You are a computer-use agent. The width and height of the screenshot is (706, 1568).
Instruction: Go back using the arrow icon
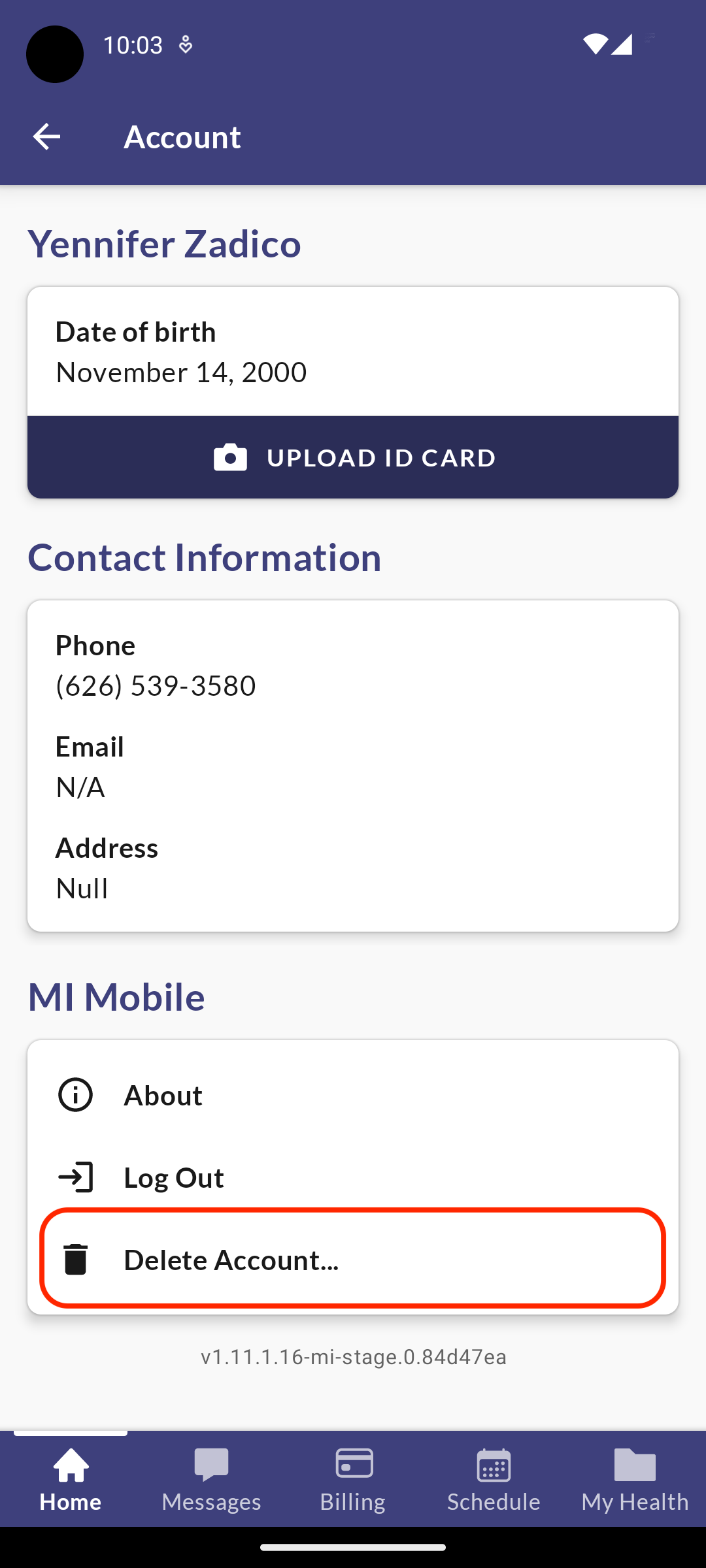pos(46,137)
